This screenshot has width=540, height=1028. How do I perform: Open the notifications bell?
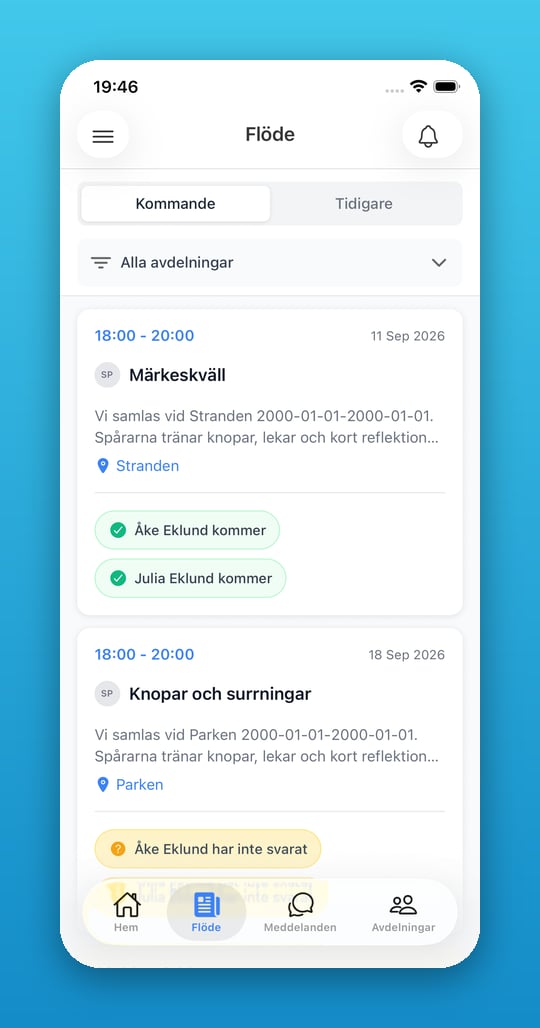431,135
